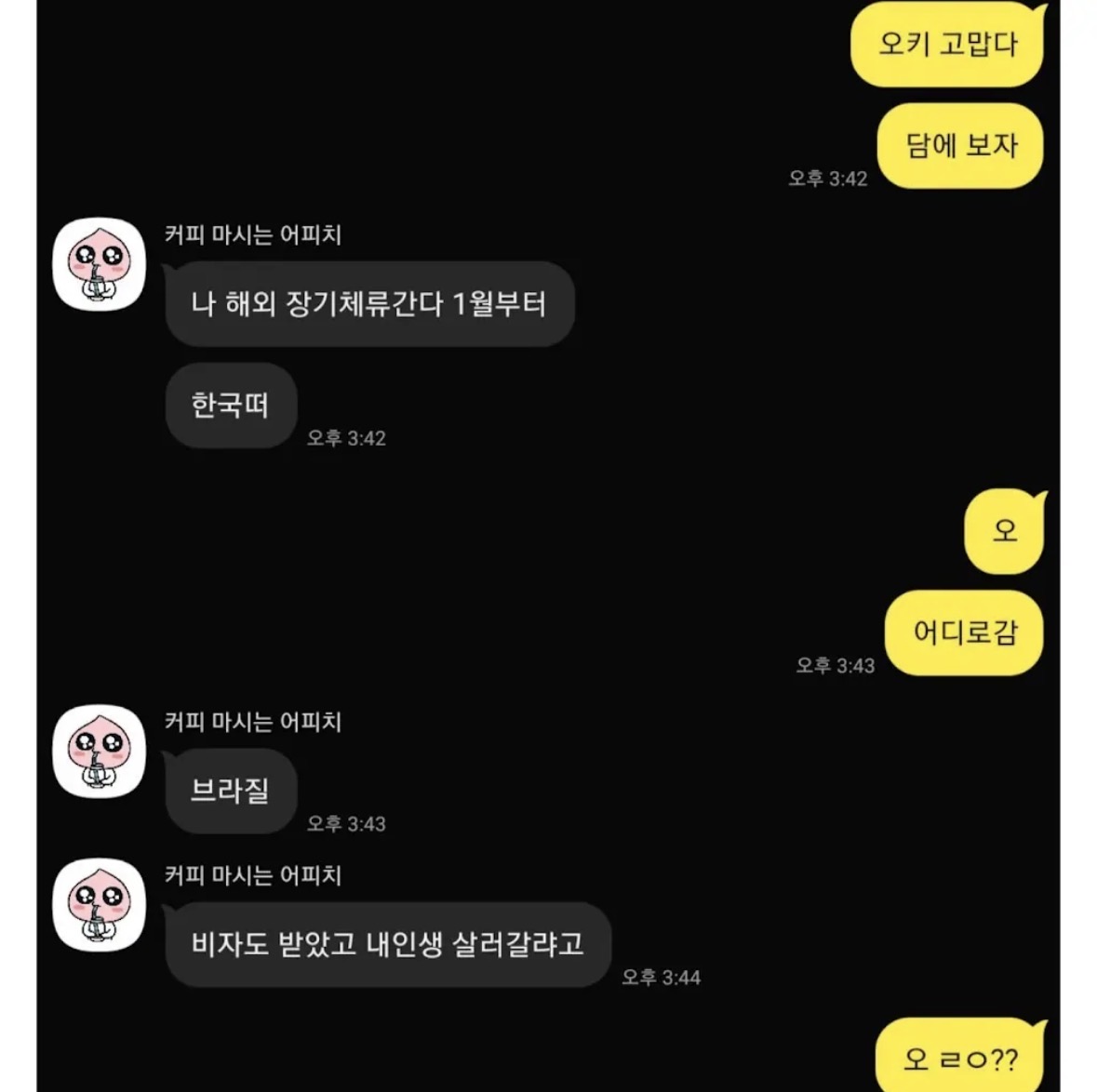Tap the profile picture next to '브라질' message
The image size is (1097, 1092).
pos(99,752)
